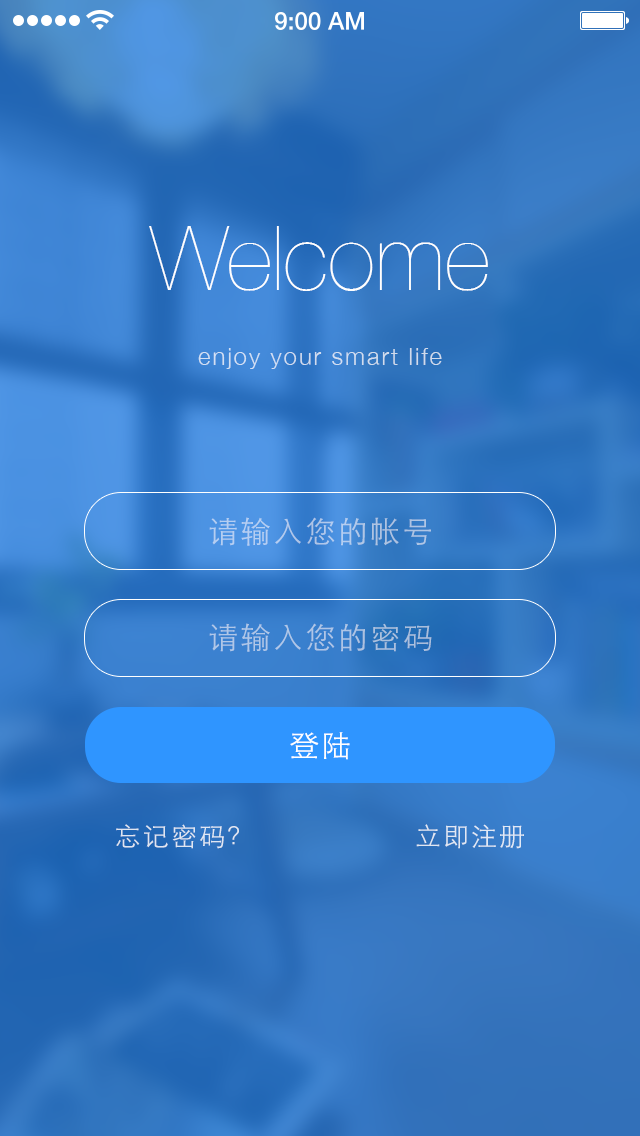This screenshot has width=640, height=1136.
Task: Focus the password field 请输入您的密码
Action: [320, 638]
